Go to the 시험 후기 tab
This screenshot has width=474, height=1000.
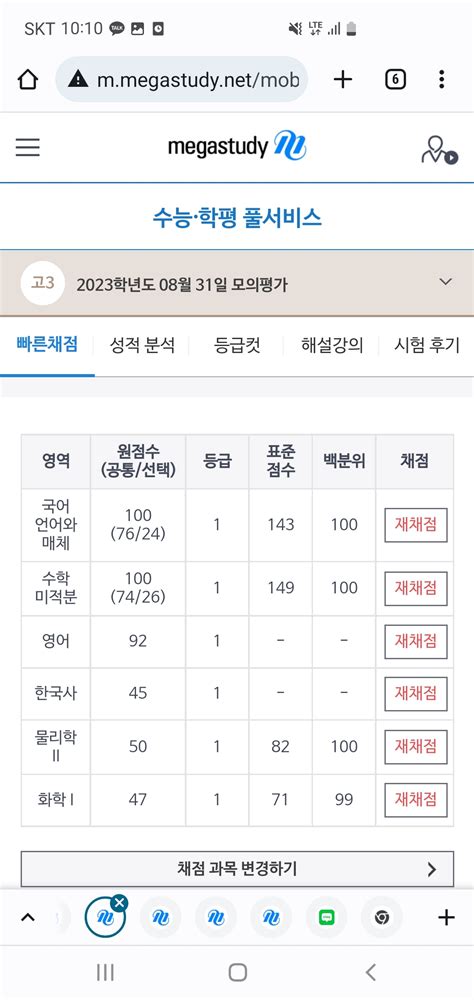coord(426,346)
